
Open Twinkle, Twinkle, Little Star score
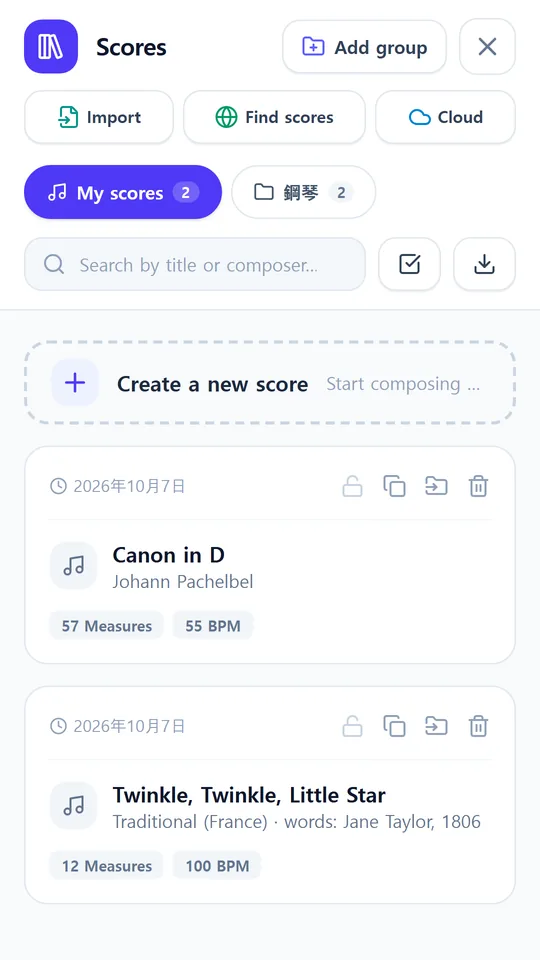click(270, 795)
